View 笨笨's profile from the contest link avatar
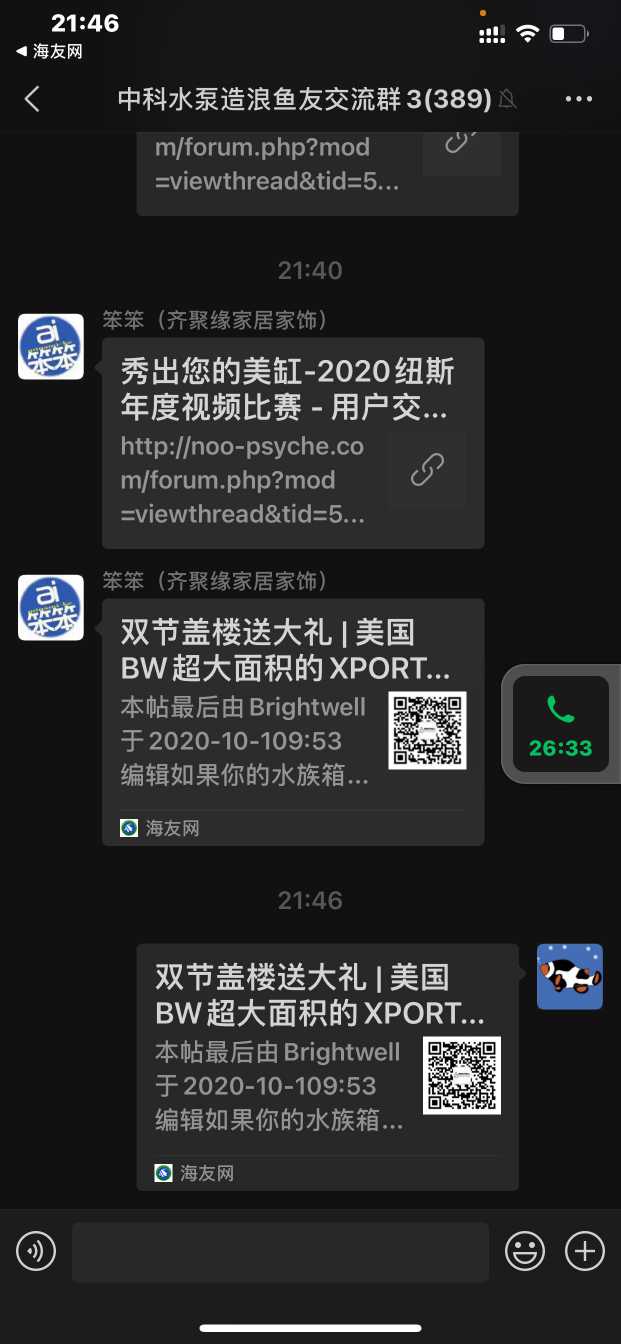The image size is (621, 1344). [x=51, y=346]
